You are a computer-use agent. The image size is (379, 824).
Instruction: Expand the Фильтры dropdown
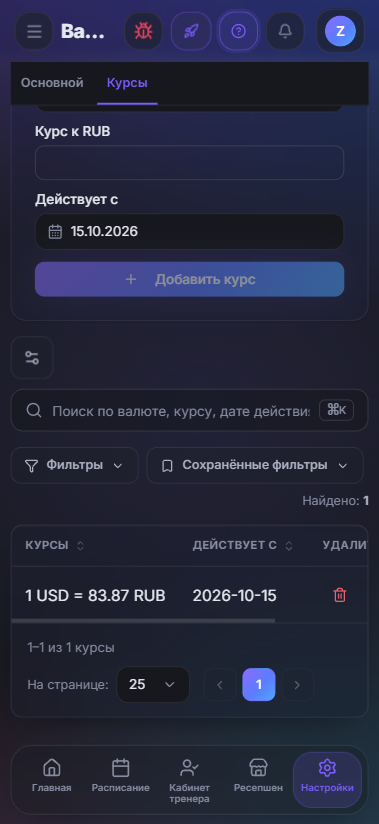[74, 466]
